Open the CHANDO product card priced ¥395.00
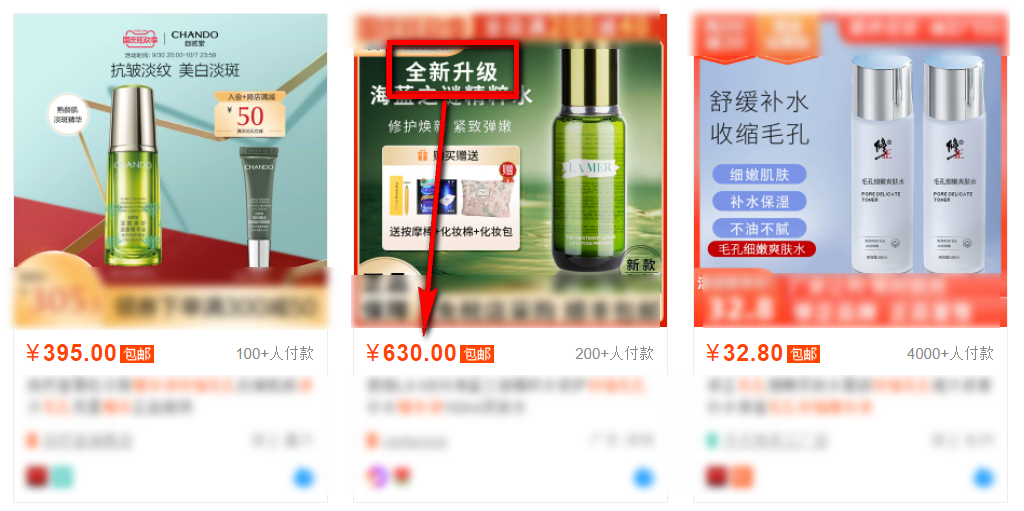 tap(170, 170)
